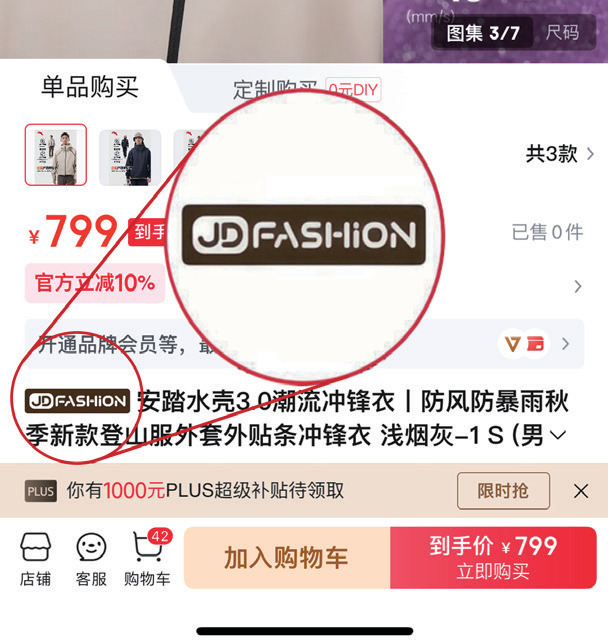
Task: Visit the 店铺 store page
Action: pos(35,558)
